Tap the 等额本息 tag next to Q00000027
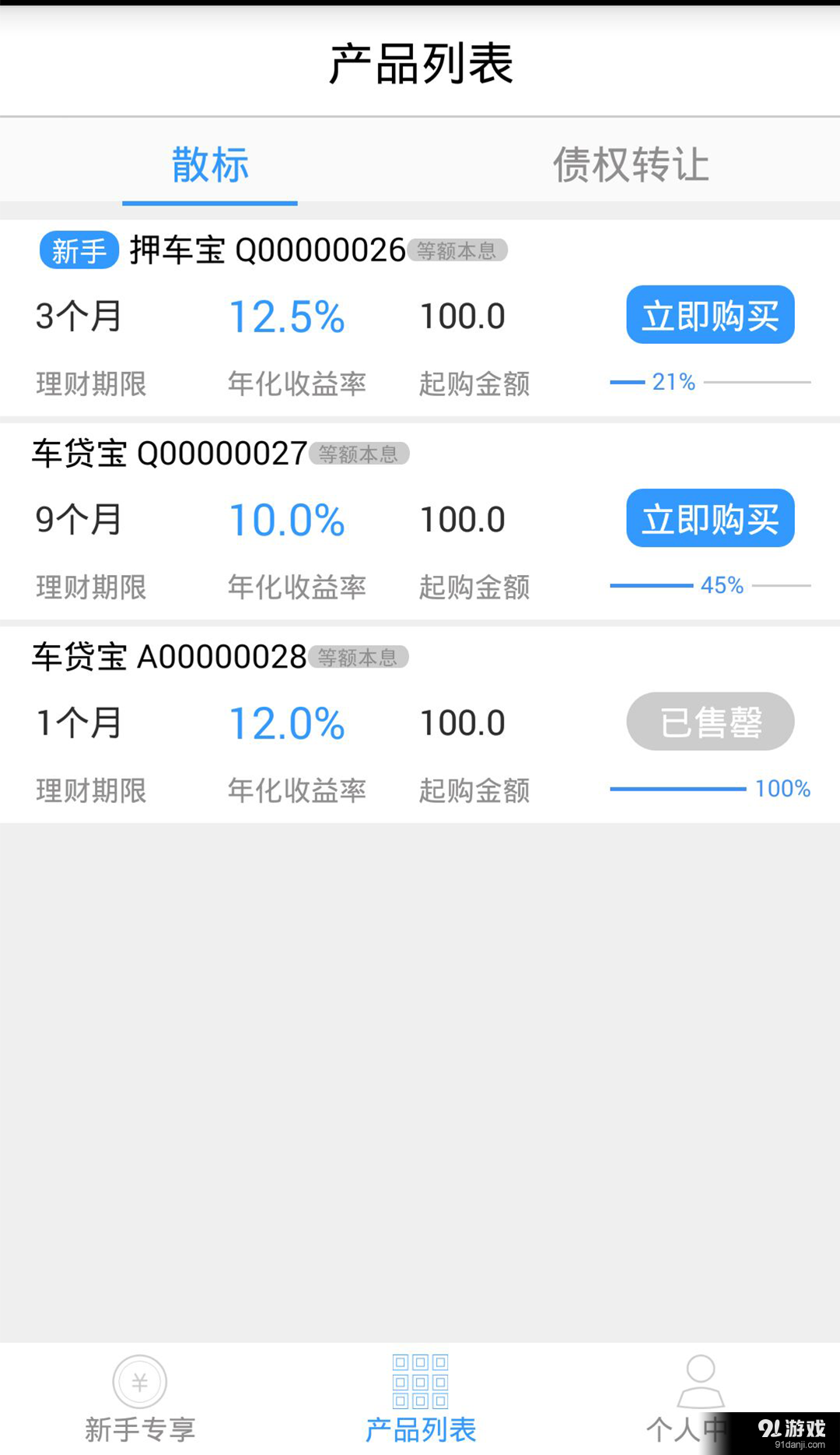 (360, 455)
